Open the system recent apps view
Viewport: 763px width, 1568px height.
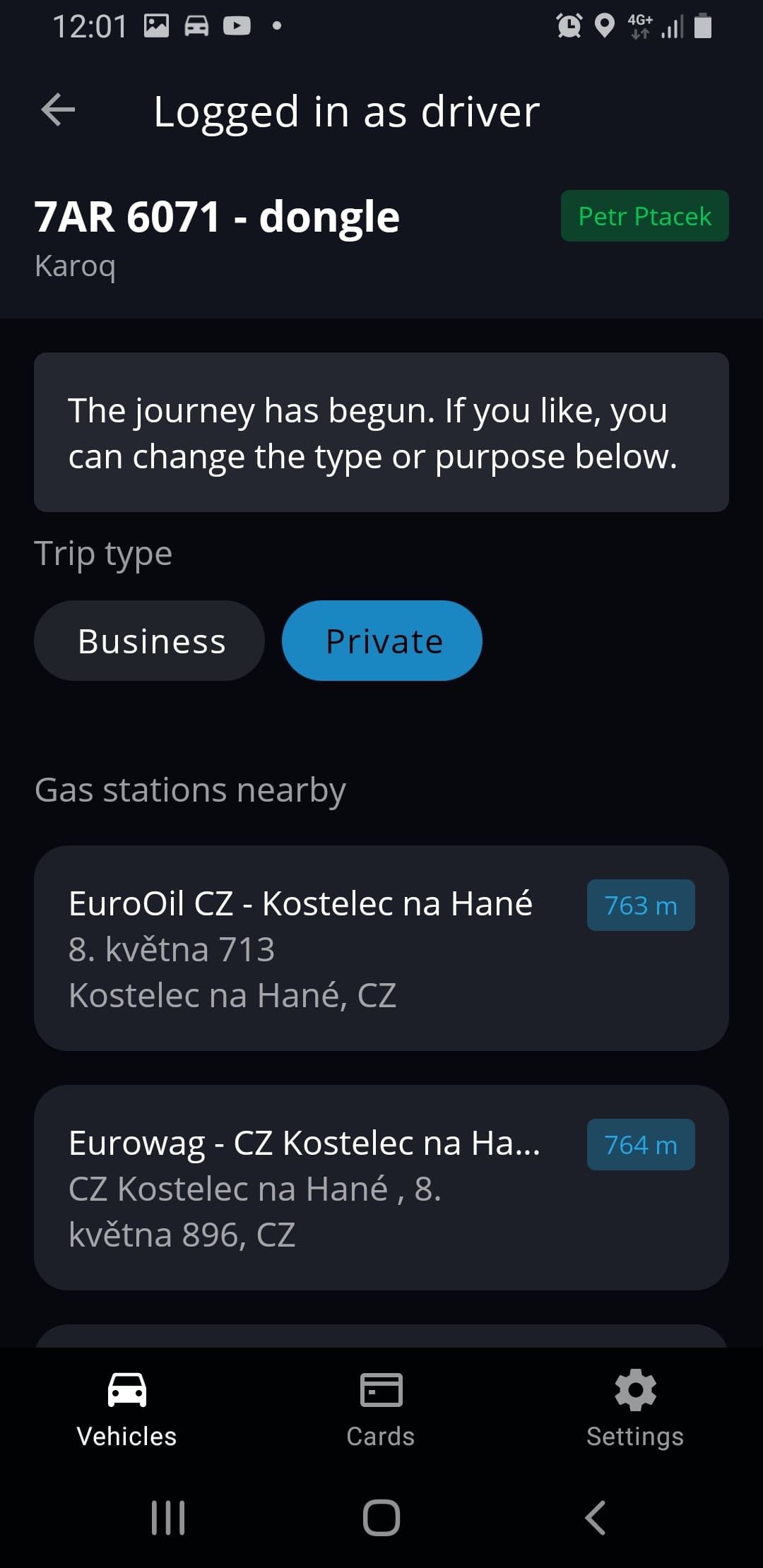(168, 1517)
